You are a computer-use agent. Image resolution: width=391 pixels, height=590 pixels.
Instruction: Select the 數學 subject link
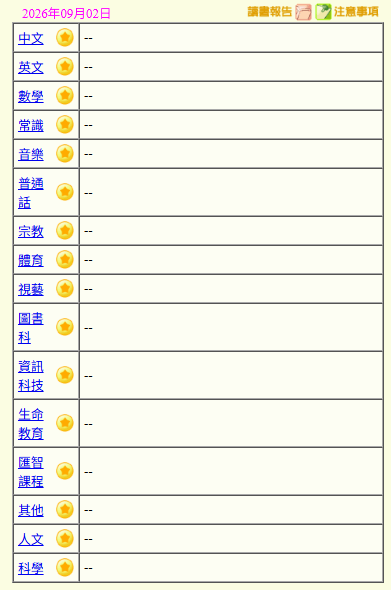click(31, 96)
